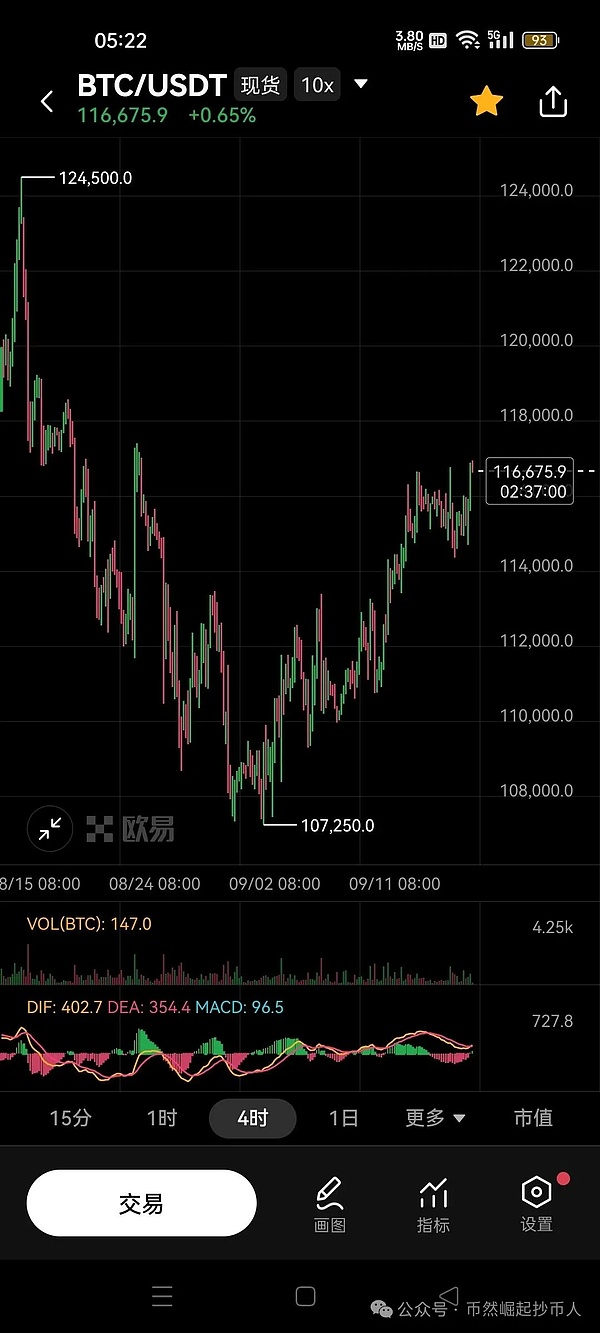Open the BTC/USDT pair selector dropdown
The height and width of the screenshot is (1333, 600).
click(x=361, y=85)
